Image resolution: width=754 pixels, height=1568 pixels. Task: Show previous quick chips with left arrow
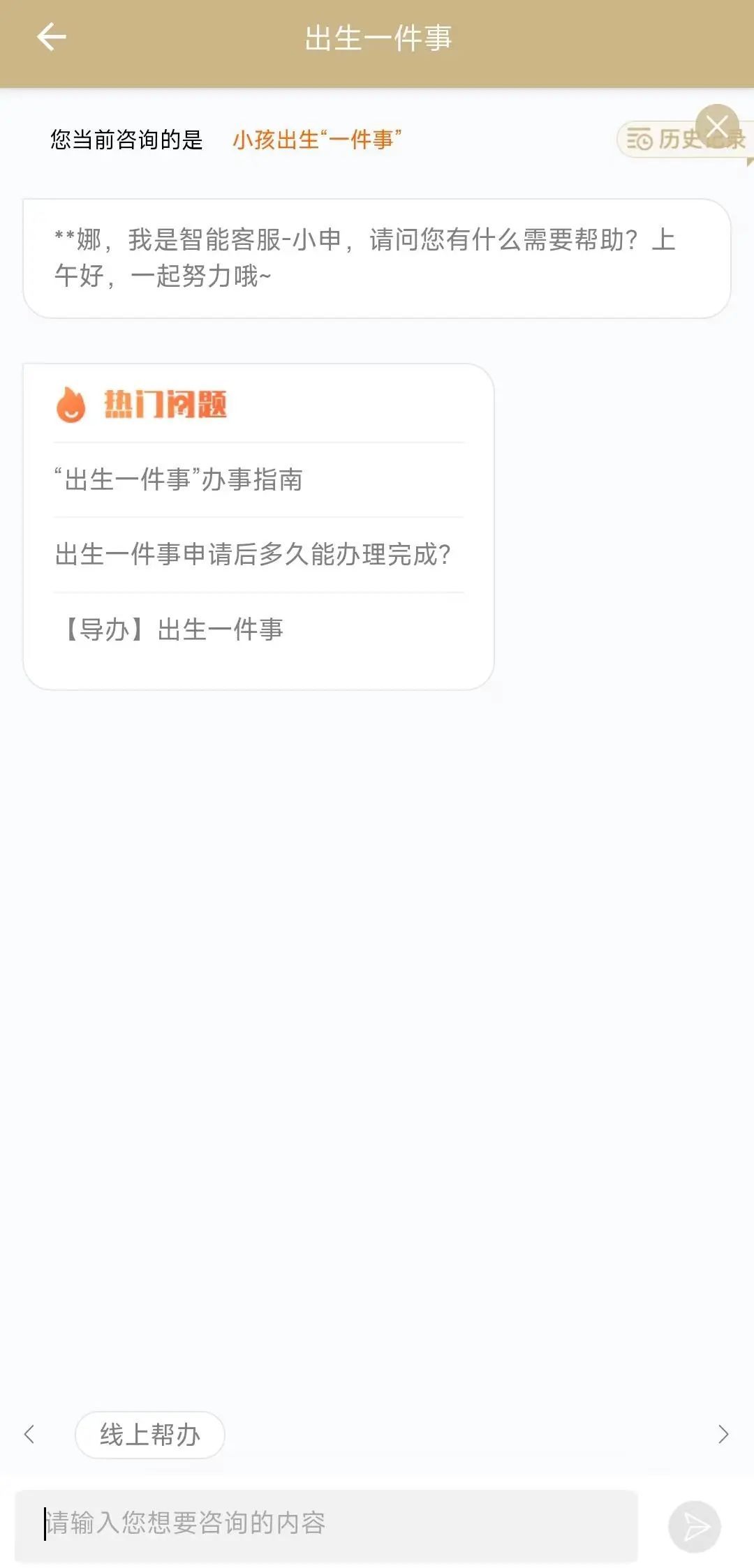pyautogui.click(x=29, y=1435)
